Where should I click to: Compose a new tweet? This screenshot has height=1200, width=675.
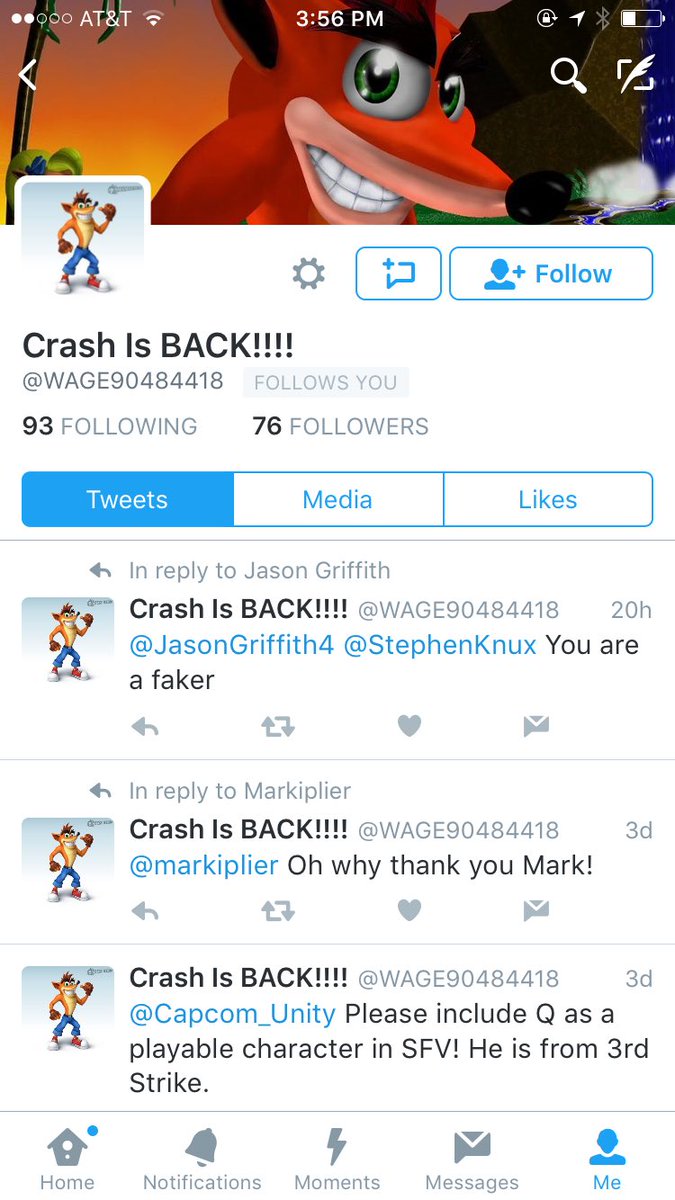coord(635,75)
